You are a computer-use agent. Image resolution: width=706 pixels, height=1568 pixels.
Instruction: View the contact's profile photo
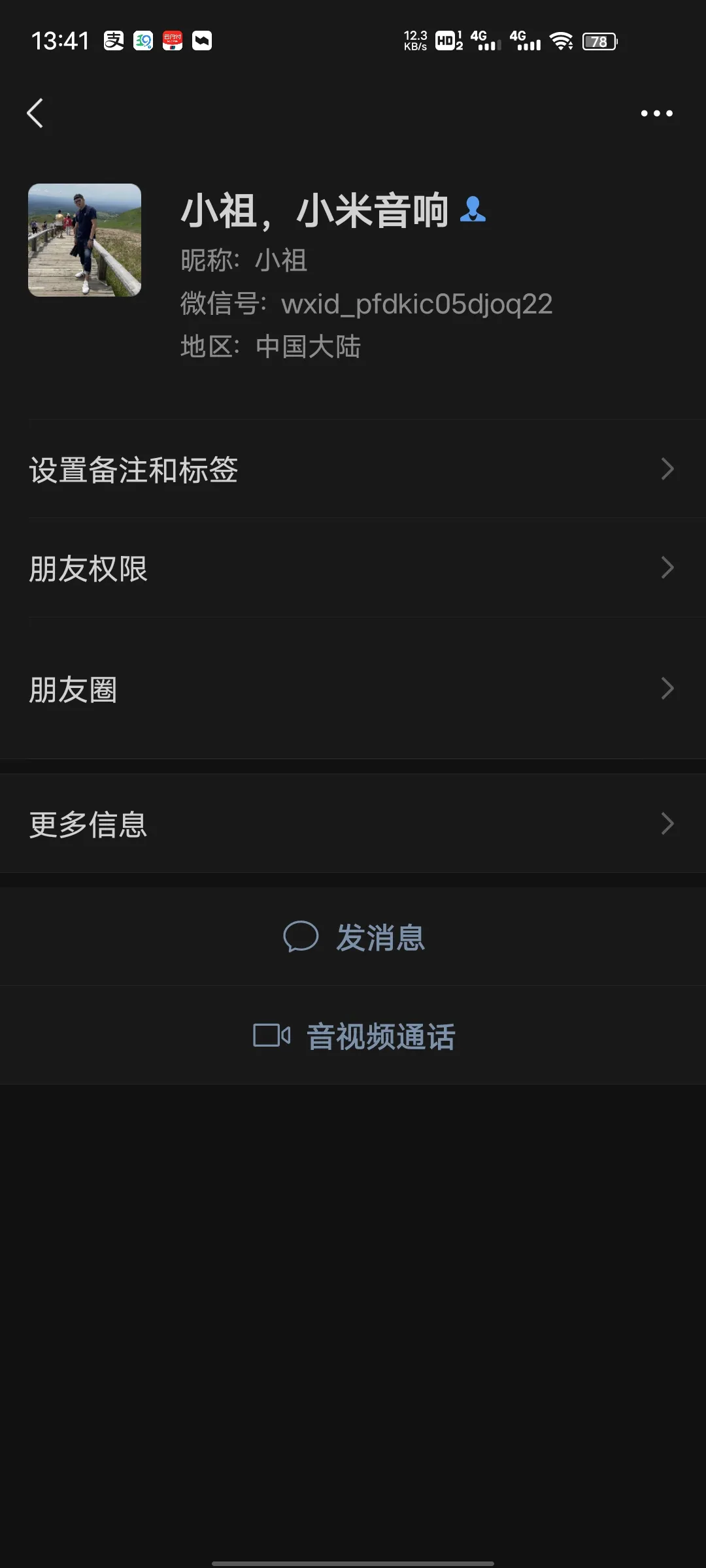click(84, 240)
